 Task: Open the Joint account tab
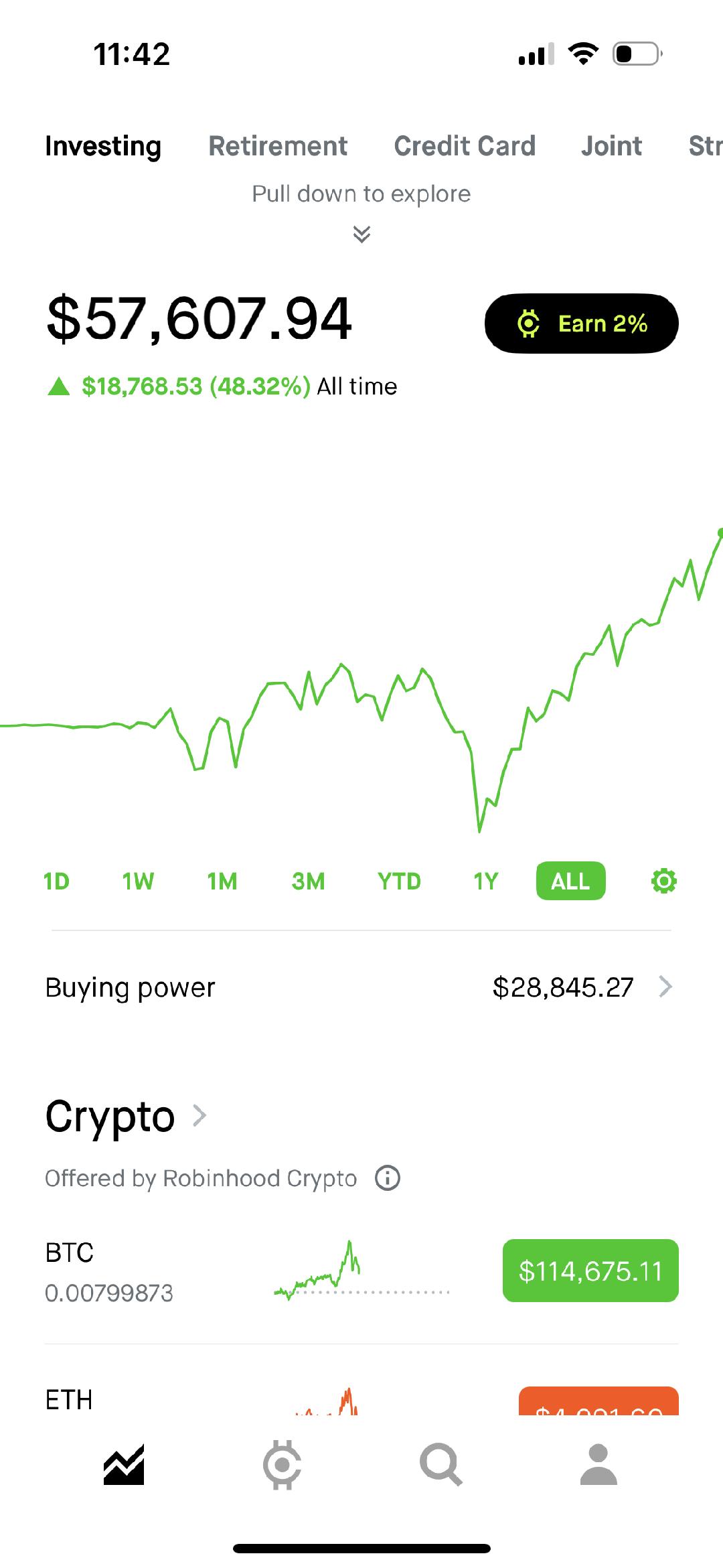click(x=611, y=146)
